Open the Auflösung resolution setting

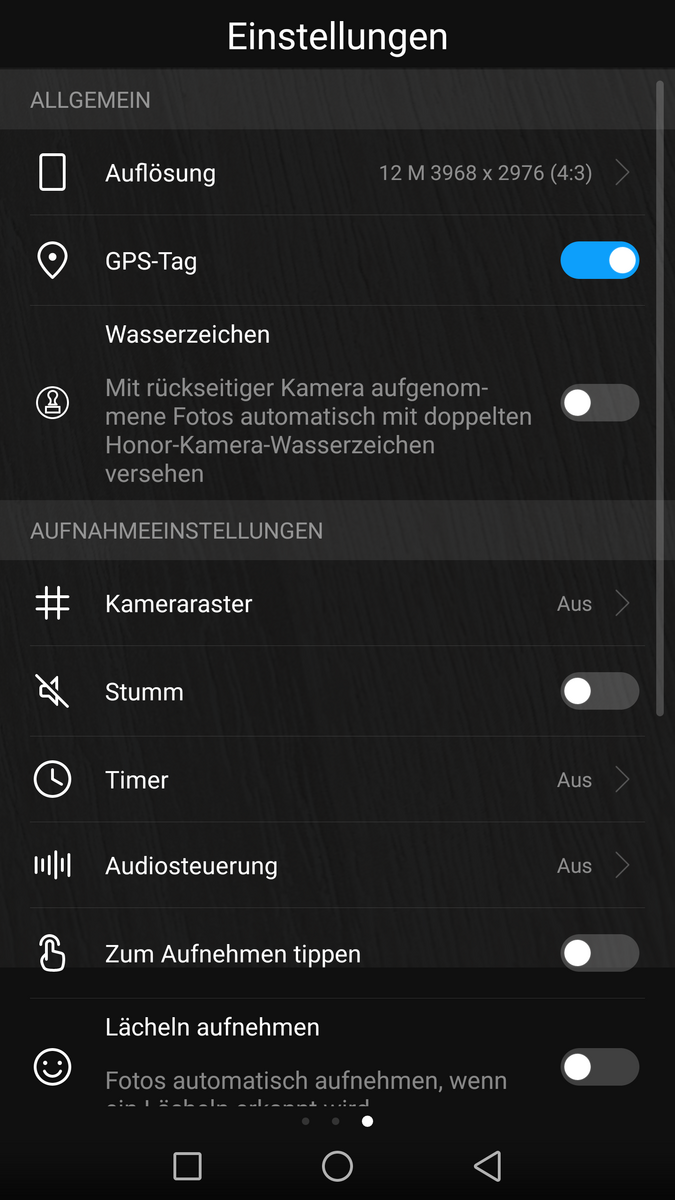(337, 173)
